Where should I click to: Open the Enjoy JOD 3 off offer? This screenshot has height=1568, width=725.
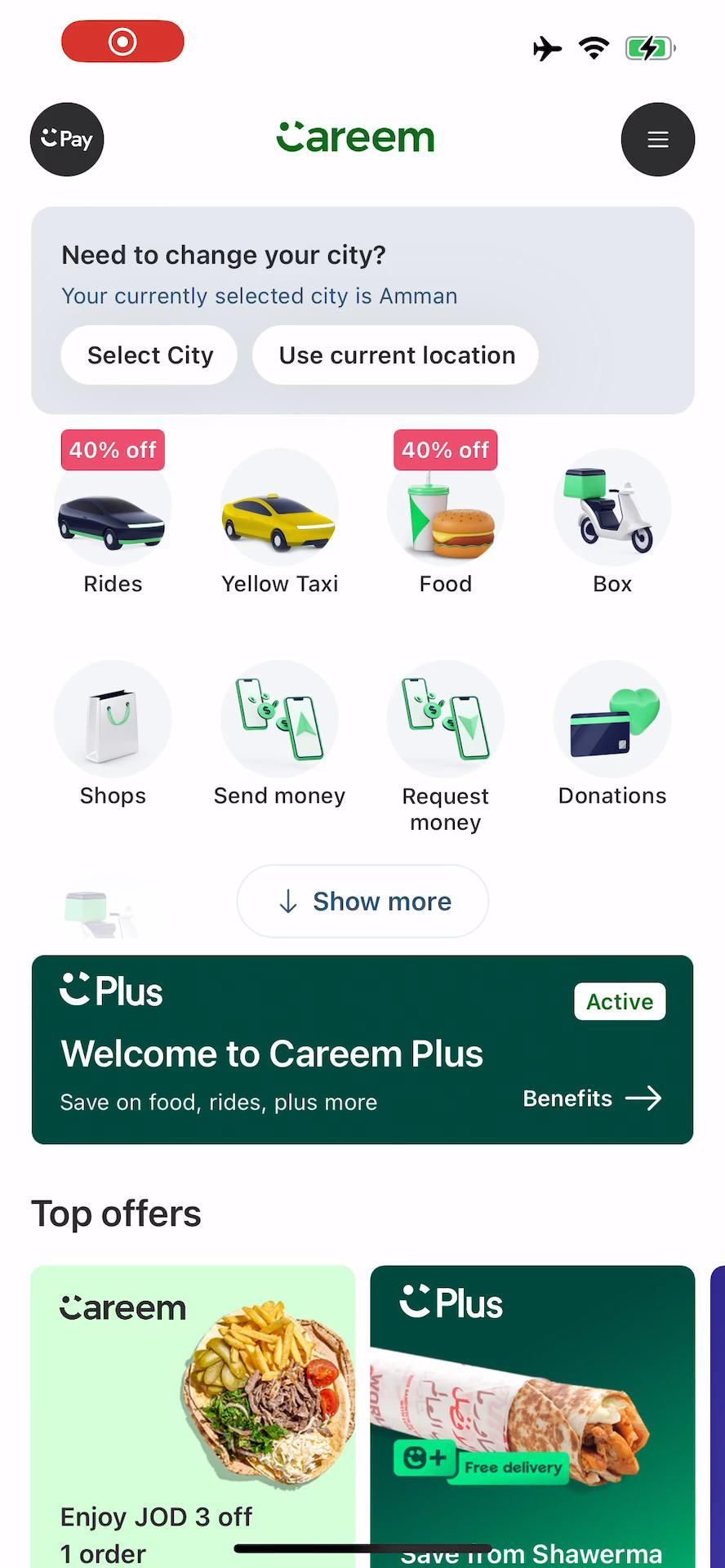point(193,1413)
